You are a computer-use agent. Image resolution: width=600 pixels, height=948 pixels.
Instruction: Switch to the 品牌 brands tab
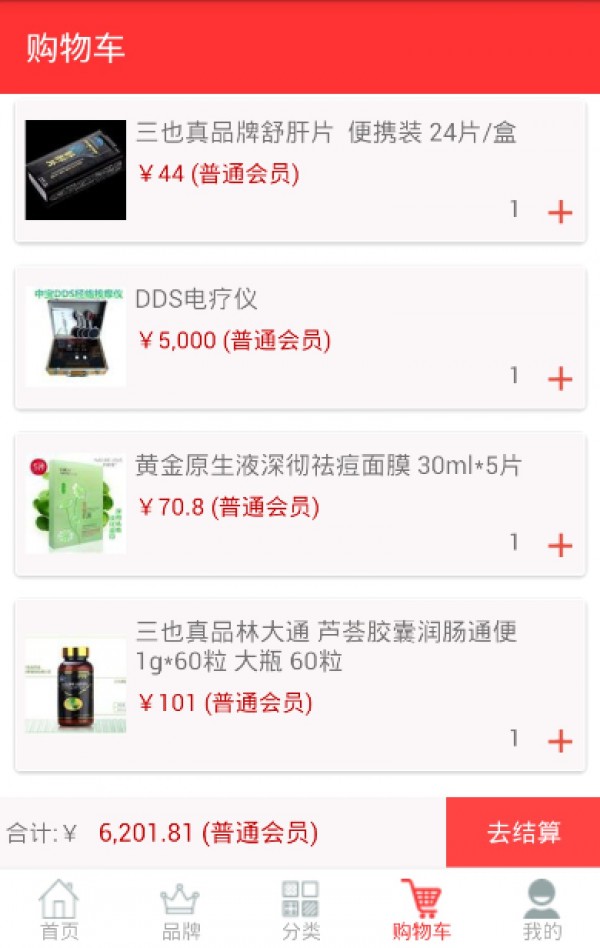[x=180, y=910]
